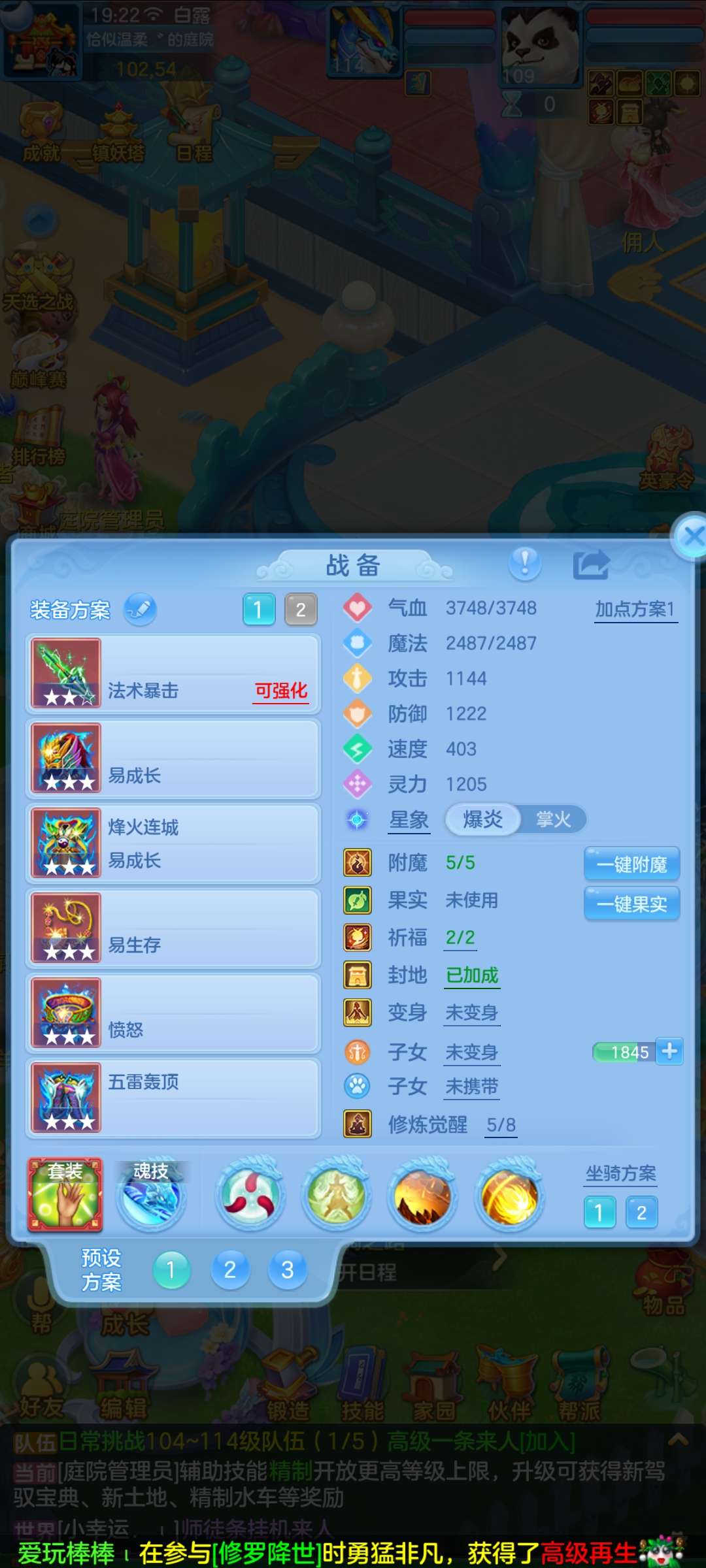Open the 烽火连城 equipment row
This screenshot has width=706, height=1568.
(x=173, y=843)
